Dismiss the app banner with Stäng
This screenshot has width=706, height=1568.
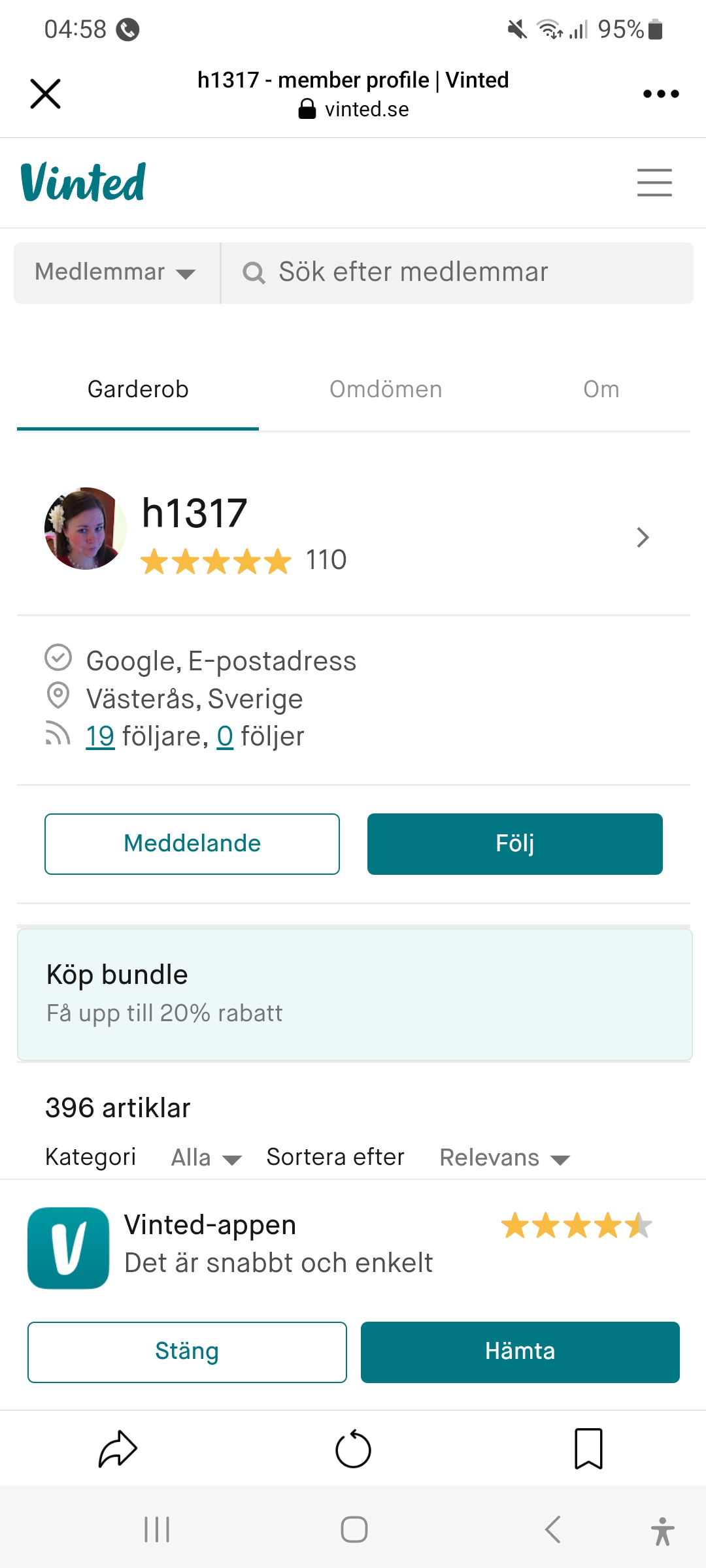pyautogui.click(x=187, y=1352)
